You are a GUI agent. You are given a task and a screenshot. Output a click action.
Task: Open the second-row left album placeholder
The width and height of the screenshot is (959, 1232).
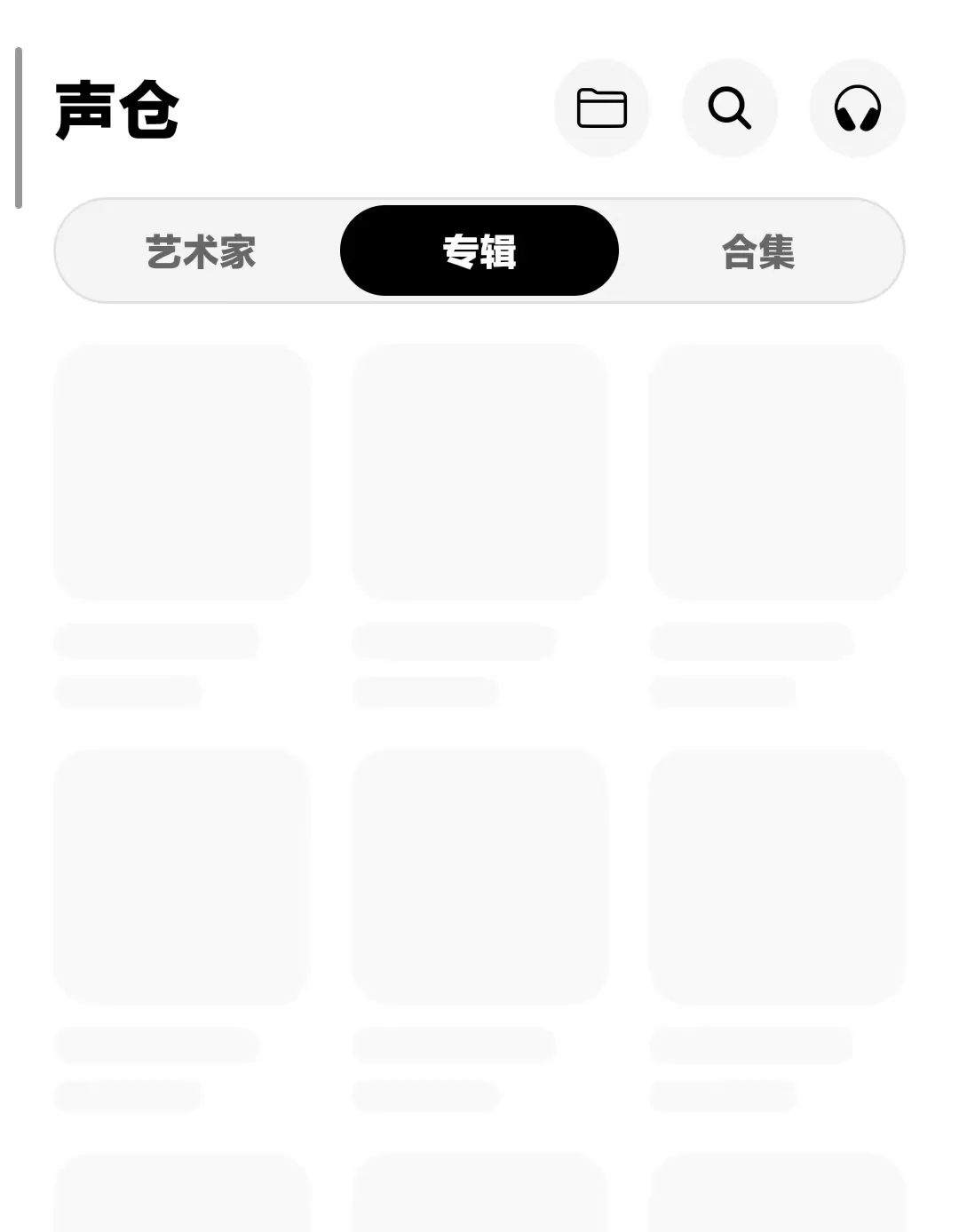coord(182,875)
